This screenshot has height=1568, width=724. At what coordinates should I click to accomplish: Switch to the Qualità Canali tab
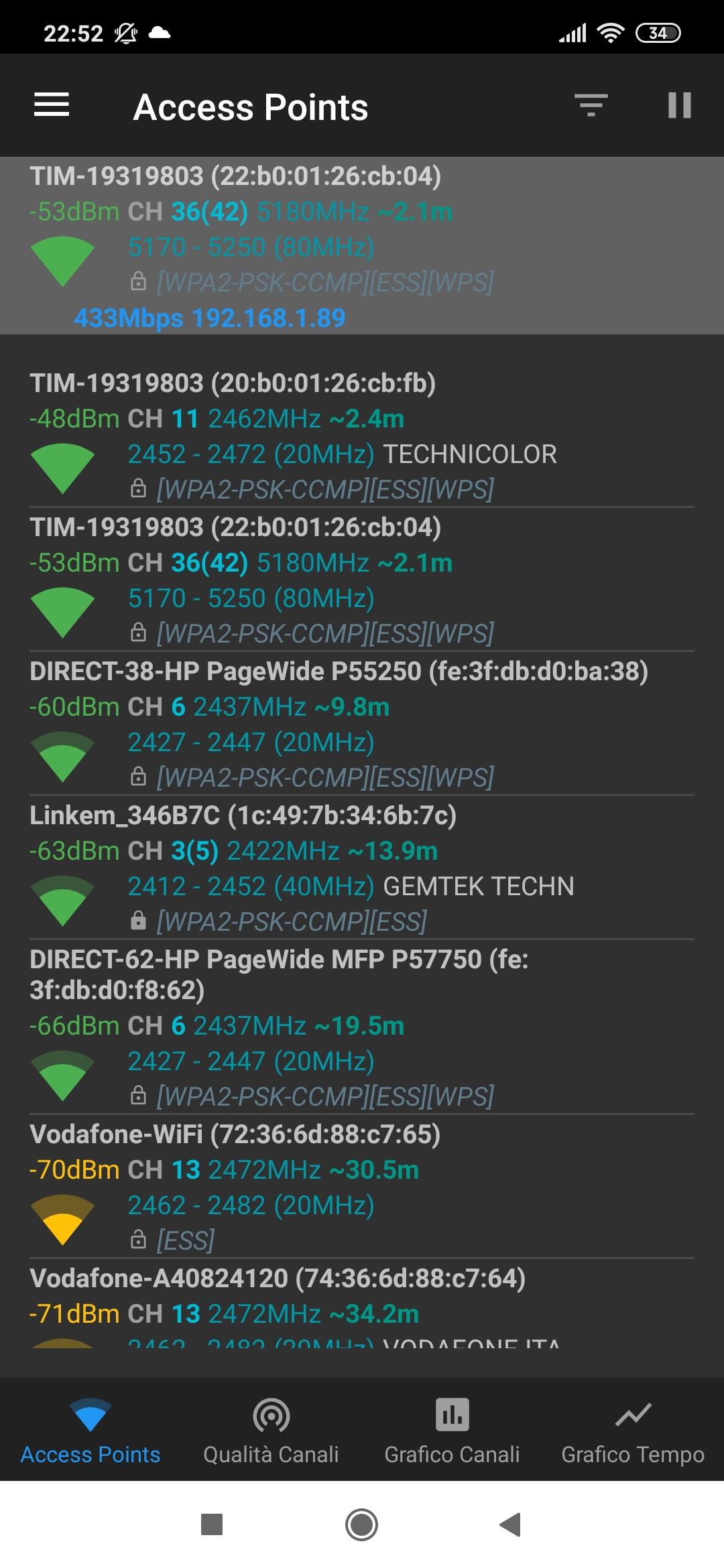coord(271,1430)
